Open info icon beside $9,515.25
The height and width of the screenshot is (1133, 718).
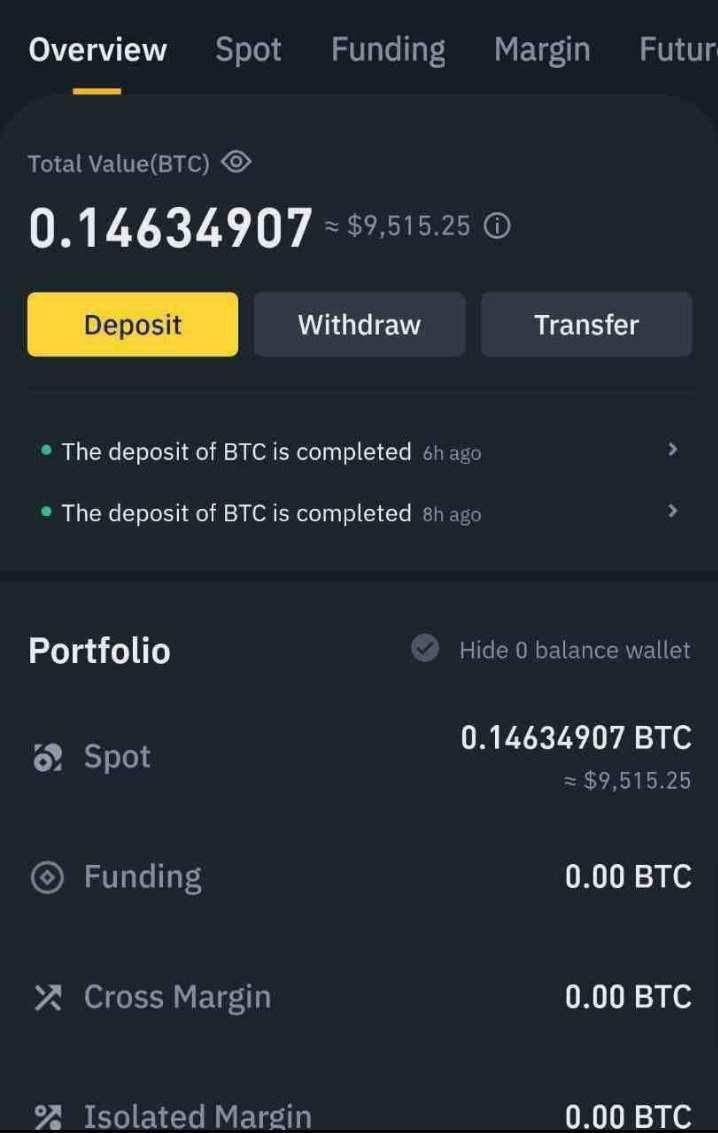click(x=497, y=227)
